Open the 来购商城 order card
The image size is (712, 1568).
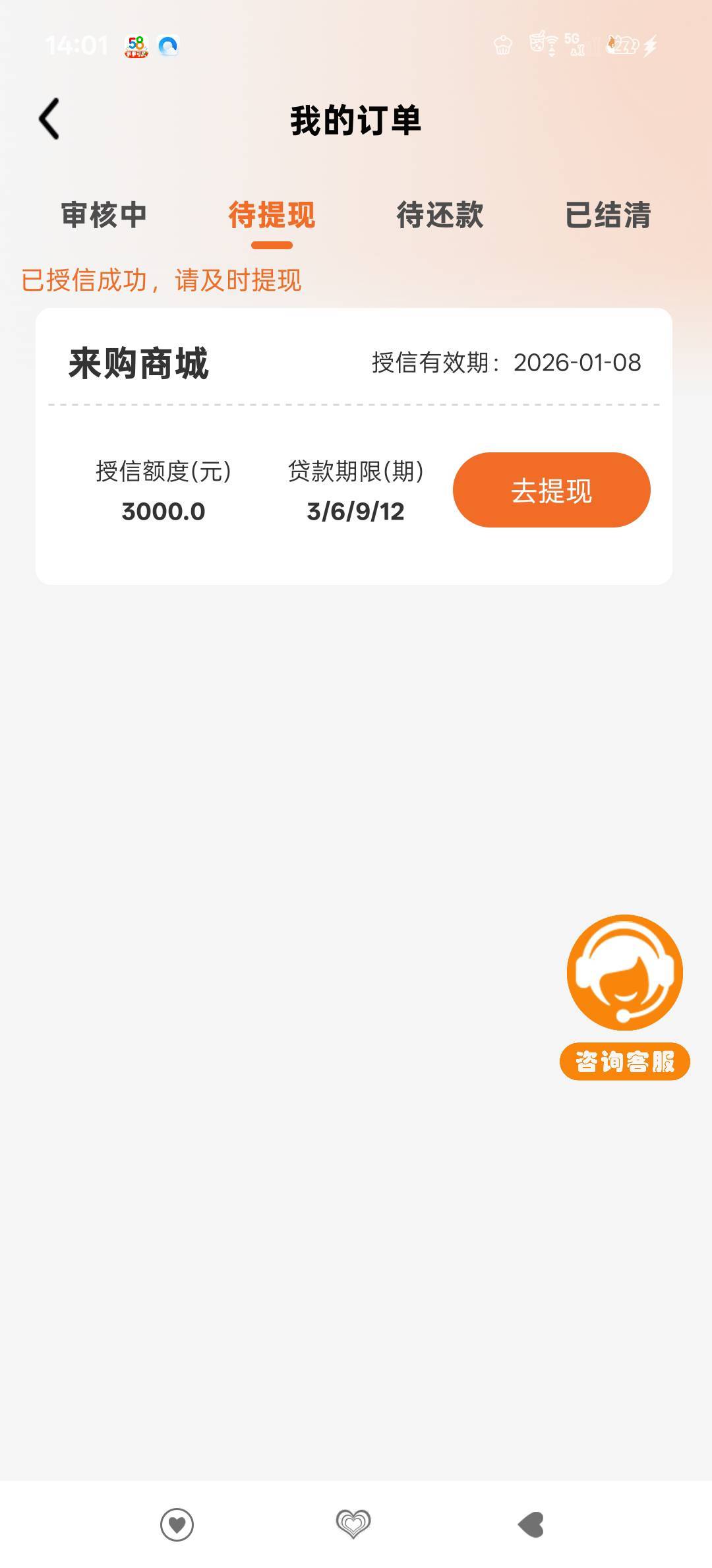tap(354, 446)
